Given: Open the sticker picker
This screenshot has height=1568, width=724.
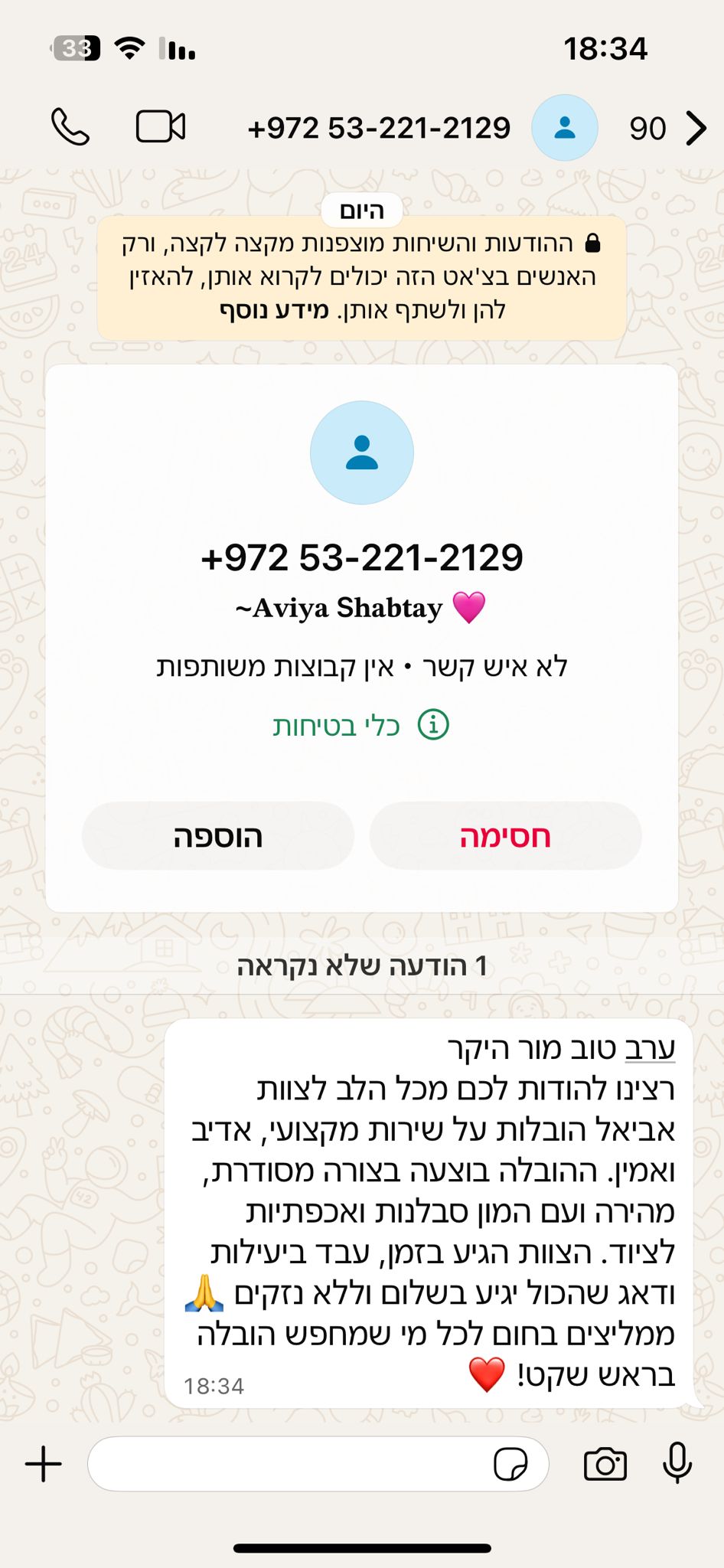Looking at the screenshot, I should pyautogui.click(x=510, y=1465).
